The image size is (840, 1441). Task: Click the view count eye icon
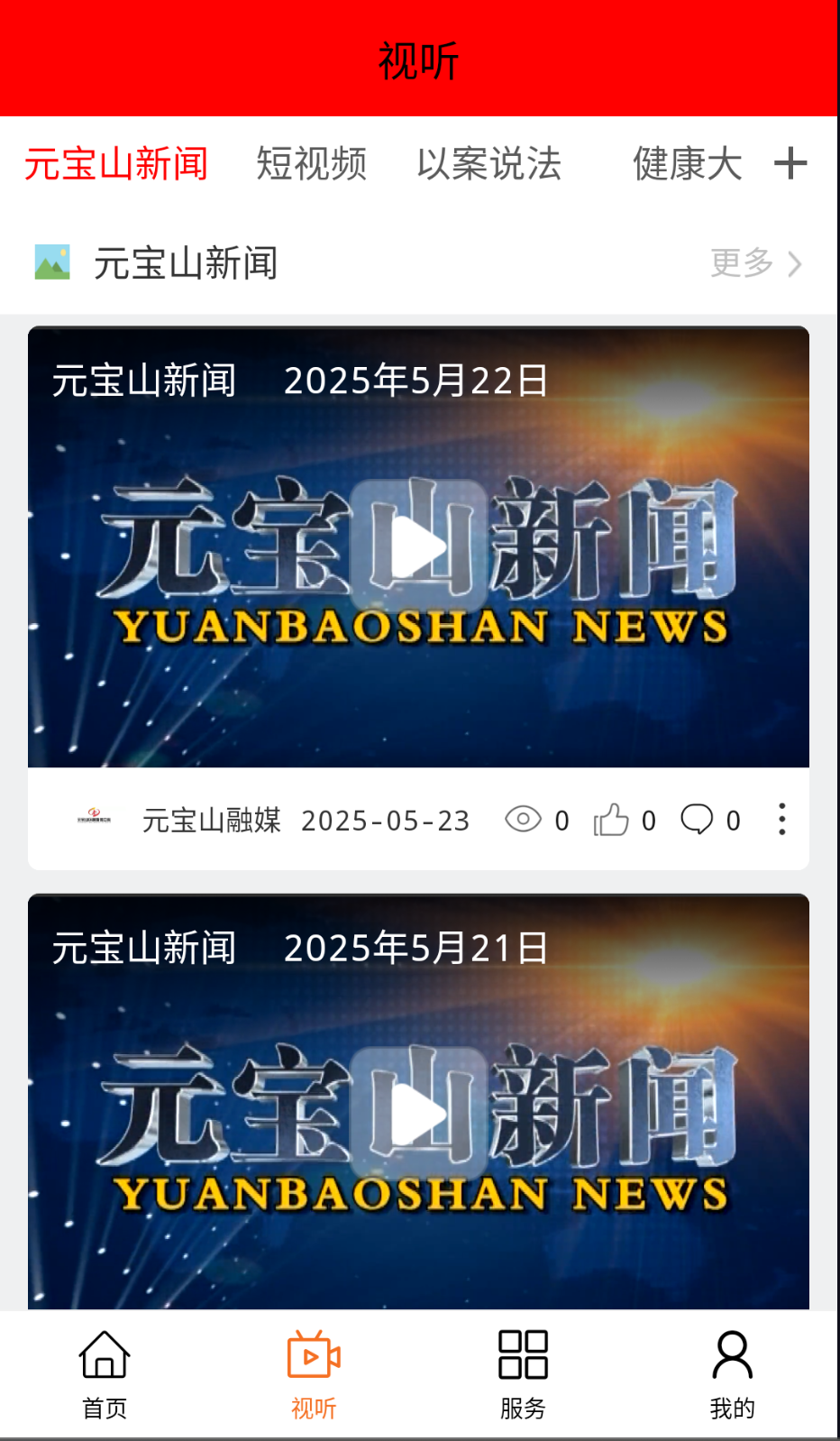point(523,821)
